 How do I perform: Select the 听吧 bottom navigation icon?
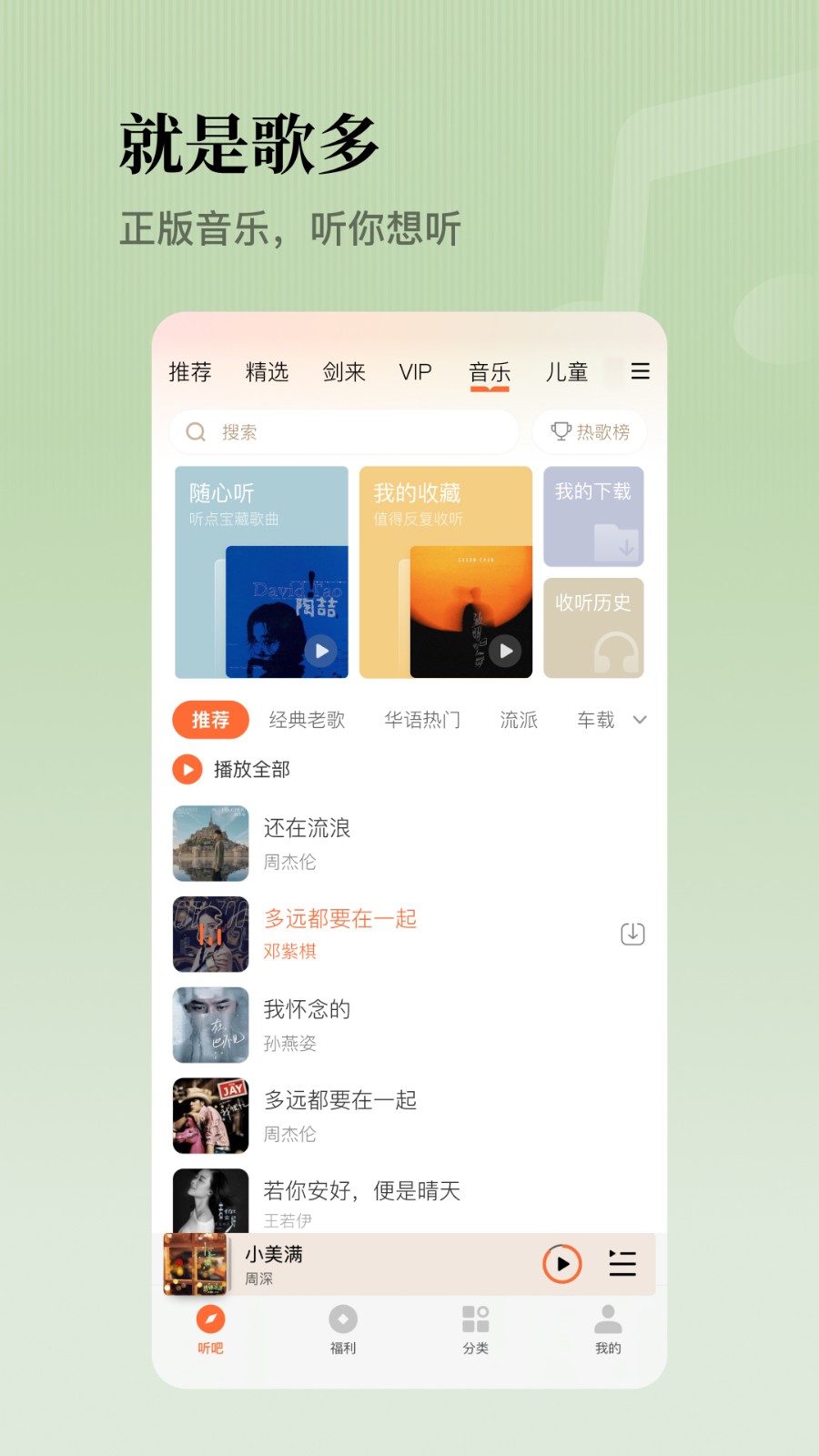209,1330
